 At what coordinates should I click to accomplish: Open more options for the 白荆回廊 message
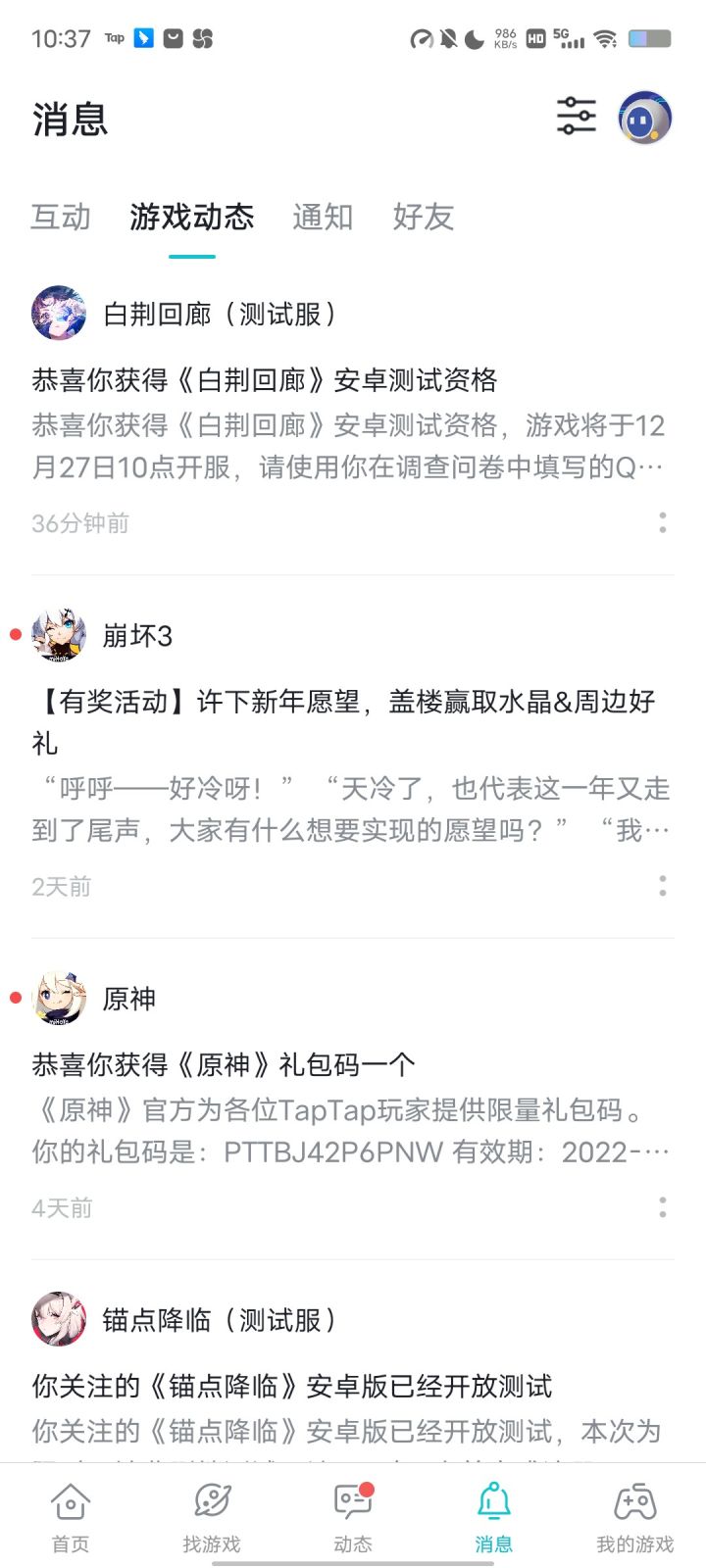pyautogui.click(x=663, y=522)
